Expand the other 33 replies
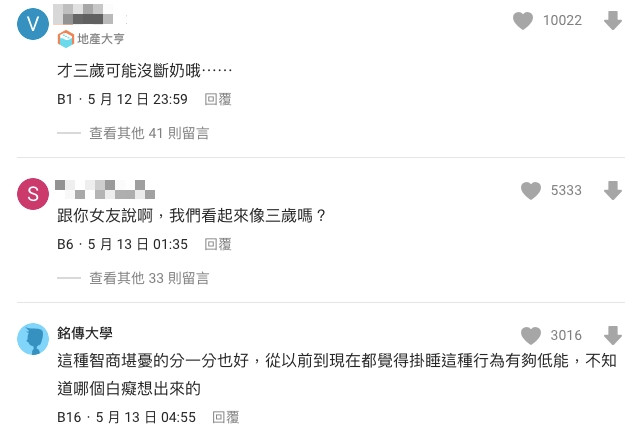 (149, 278)
